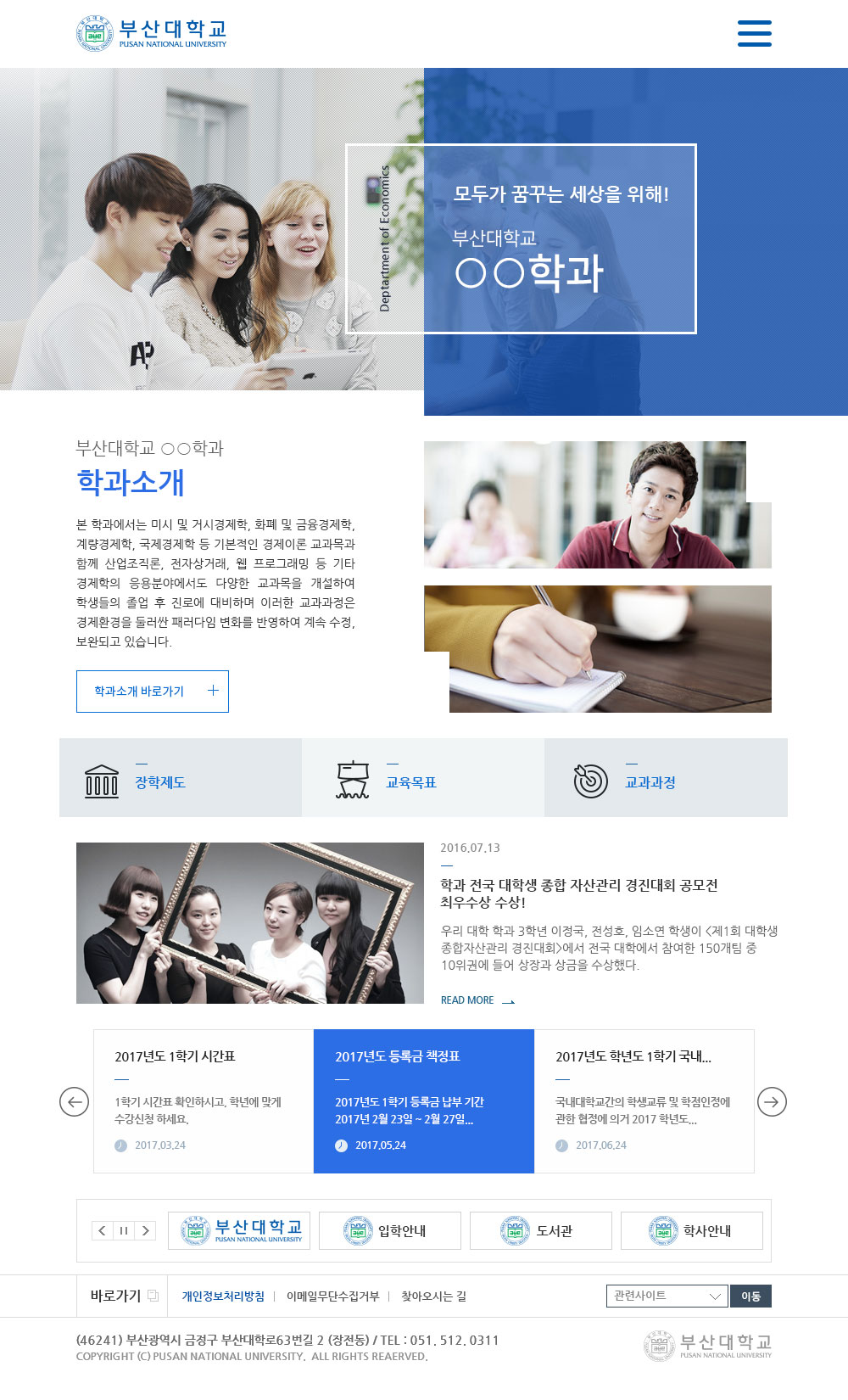Show next notices with right arrow
The image size is (848, 1400).
772,1101
